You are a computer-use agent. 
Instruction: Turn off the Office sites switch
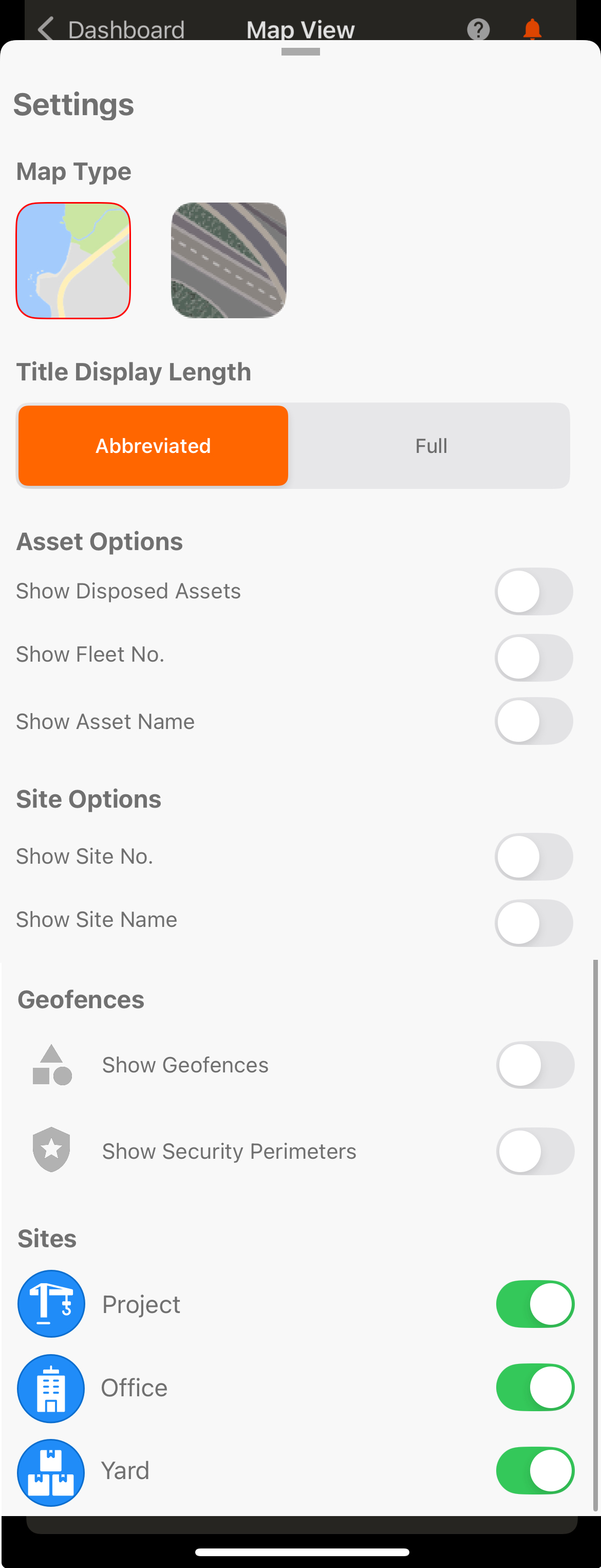pyautogui.click(x=535, y=1387)
